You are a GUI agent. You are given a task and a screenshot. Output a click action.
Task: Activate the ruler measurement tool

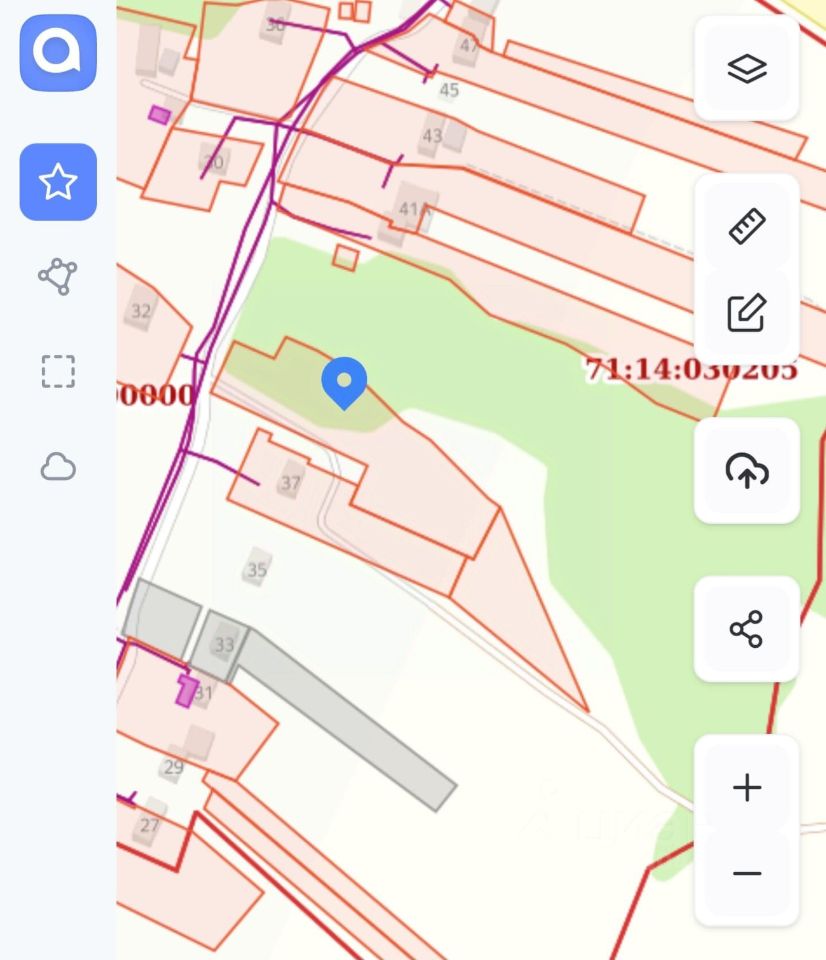point(746,226)
